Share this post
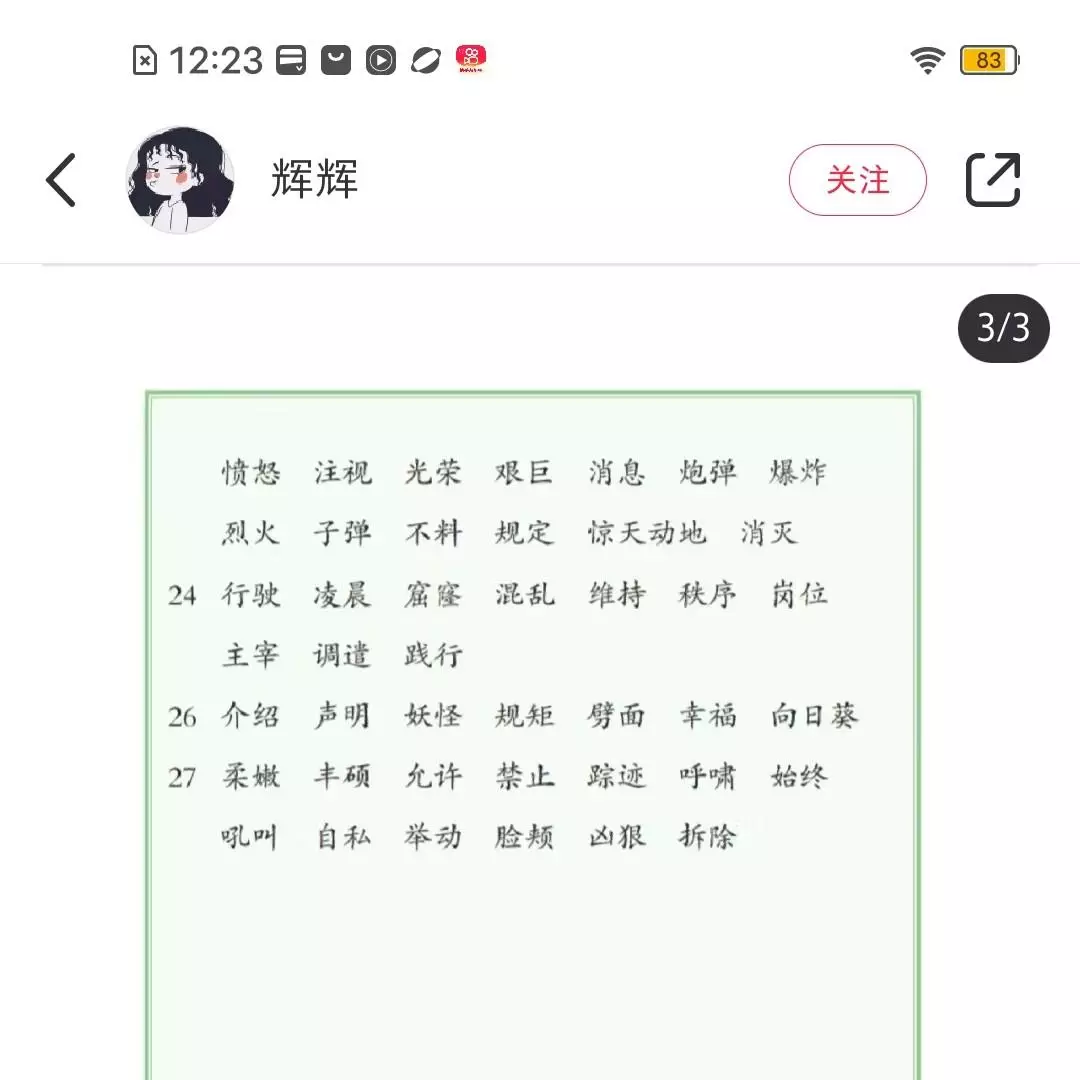The height and width of the screenshot is (1080, 1080). 992,180
